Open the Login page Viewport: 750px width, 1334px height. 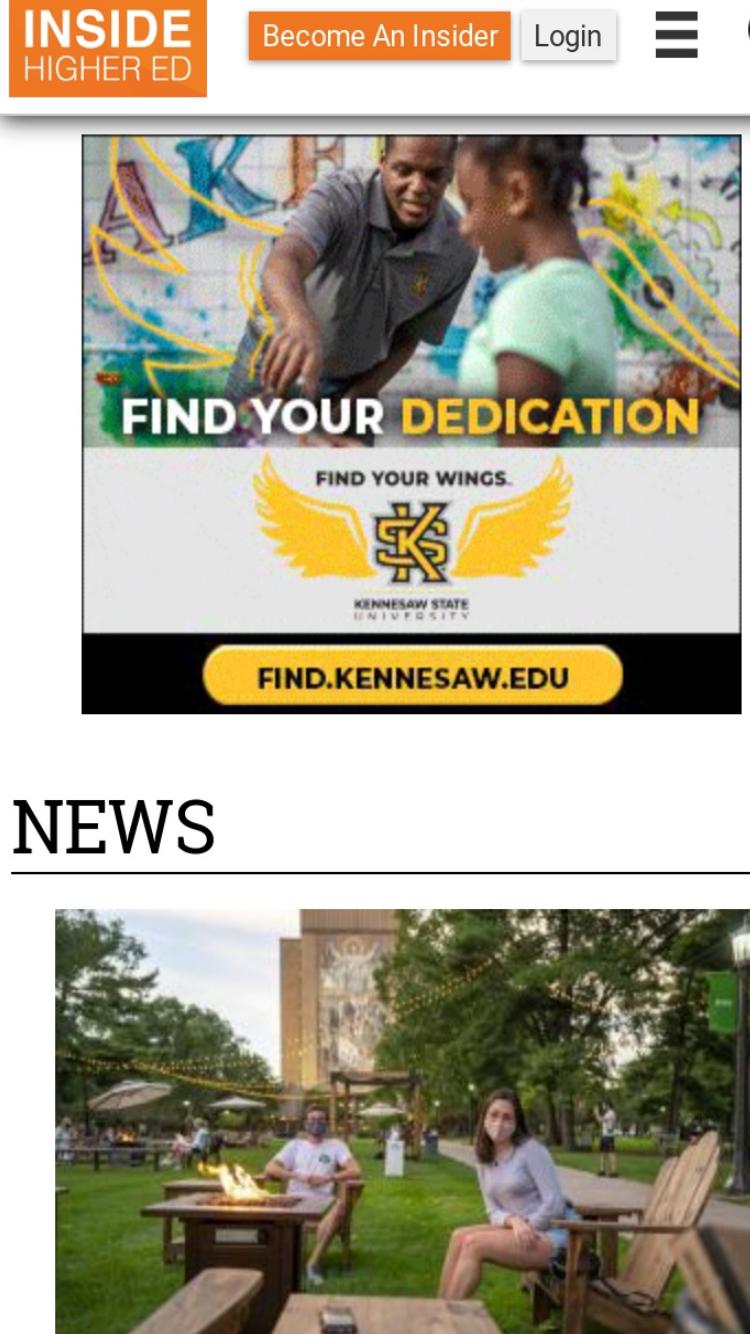click(568, 36)
